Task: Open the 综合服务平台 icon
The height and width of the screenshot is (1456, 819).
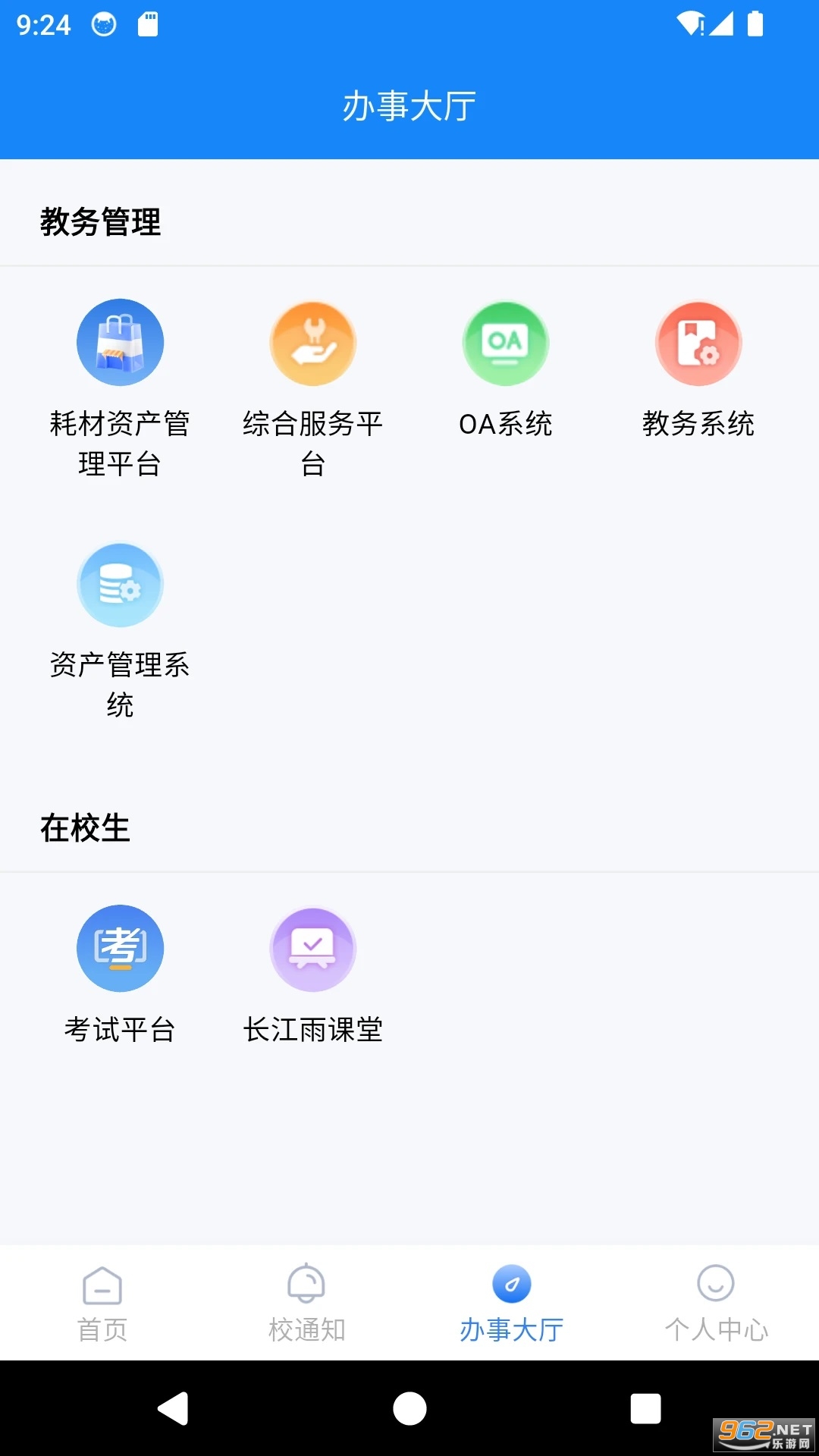Action: pos(312,343)
